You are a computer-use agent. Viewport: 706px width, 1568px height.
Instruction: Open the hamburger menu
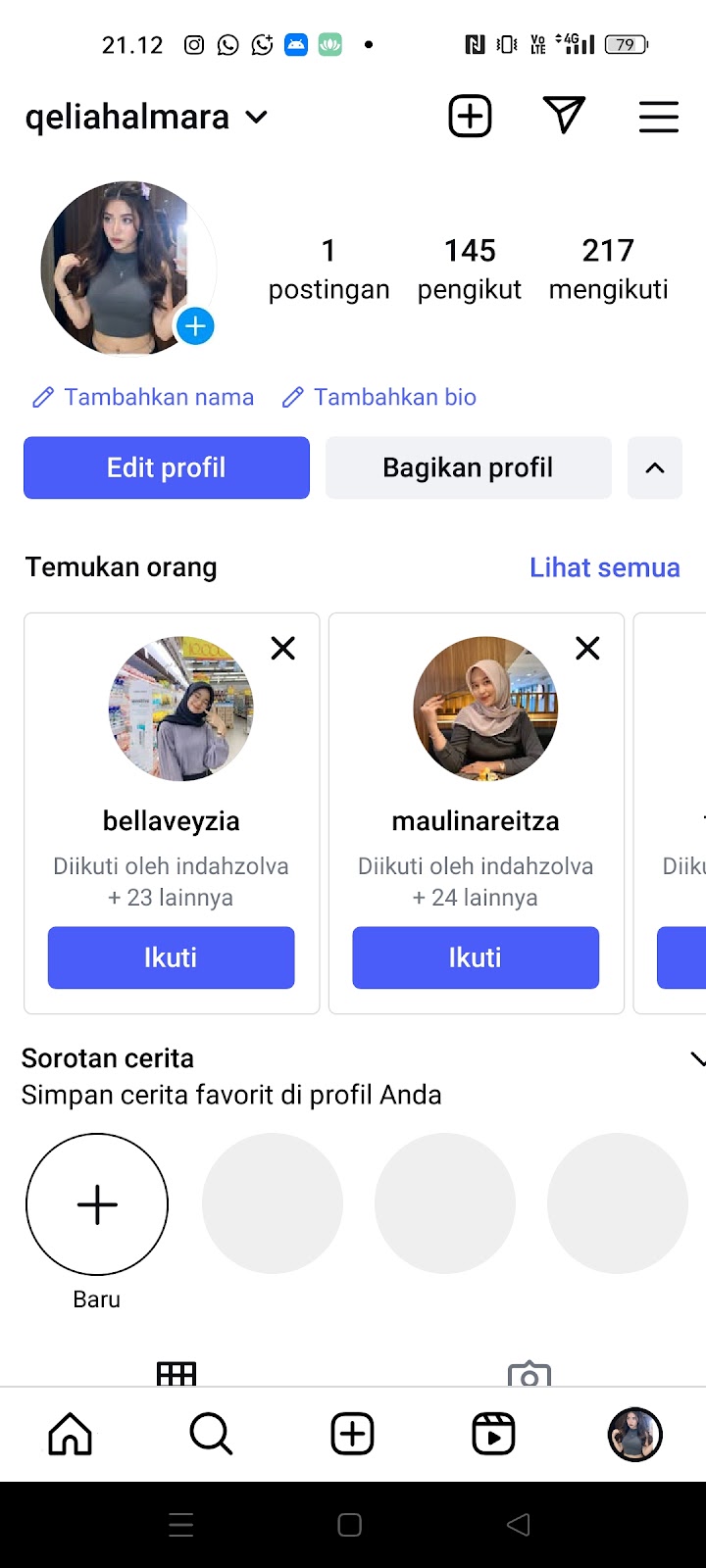(x=659, y=117)
